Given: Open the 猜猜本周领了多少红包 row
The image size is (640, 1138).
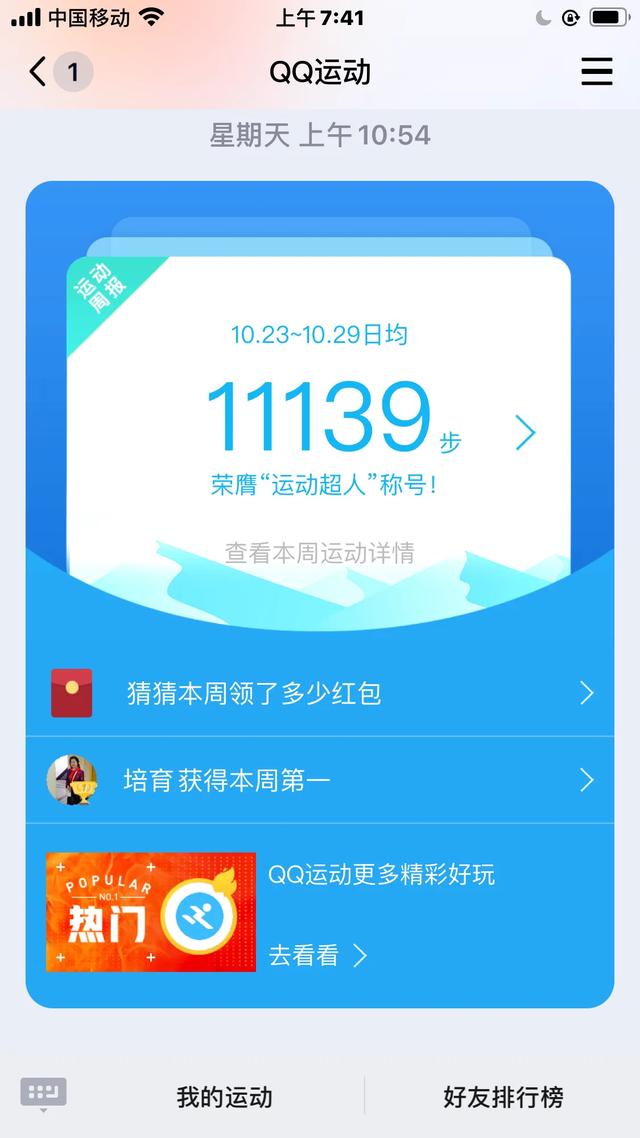Looking at the screenshot, I should pos(320,693).
